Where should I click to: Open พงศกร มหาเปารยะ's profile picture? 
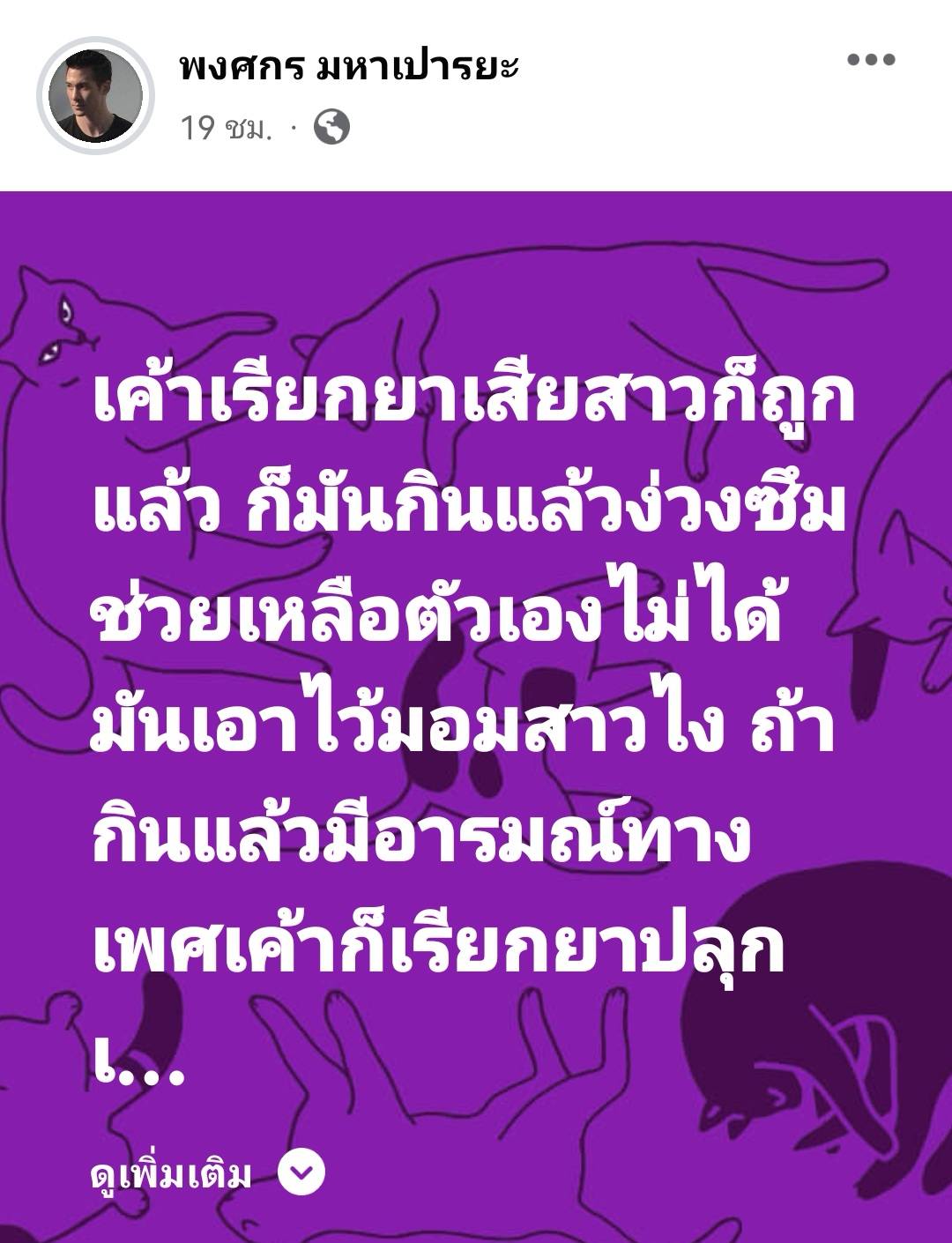(x=94, y=95)
